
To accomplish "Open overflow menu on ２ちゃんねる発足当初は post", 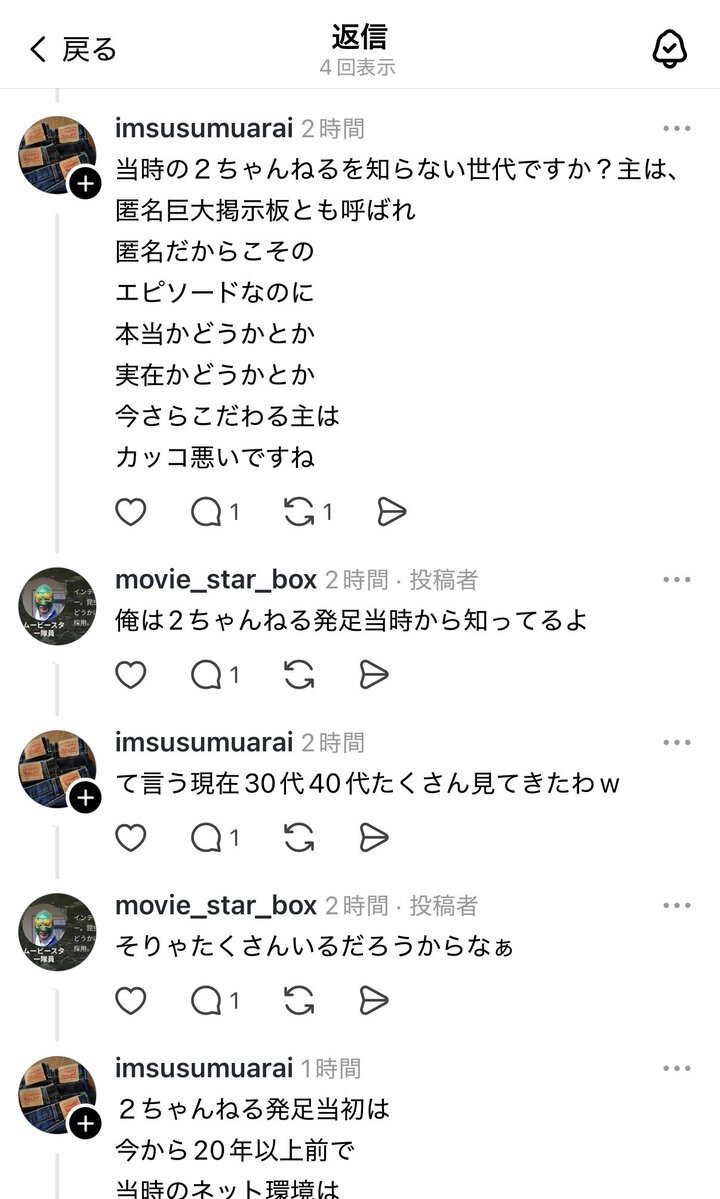I will point(676,1069).
